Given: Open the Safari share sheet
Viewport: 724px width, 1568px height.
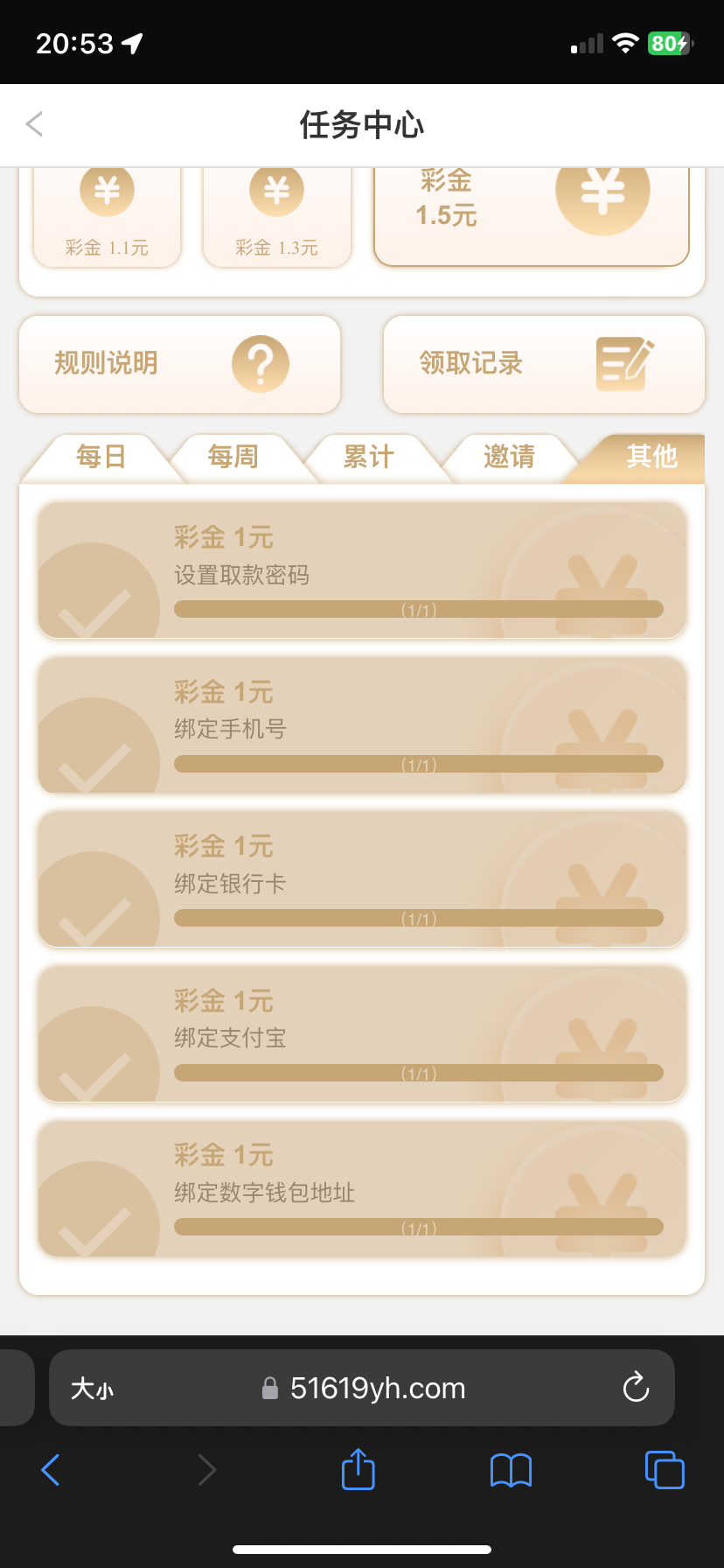Looking at the screenshot, I should 358,1469.
